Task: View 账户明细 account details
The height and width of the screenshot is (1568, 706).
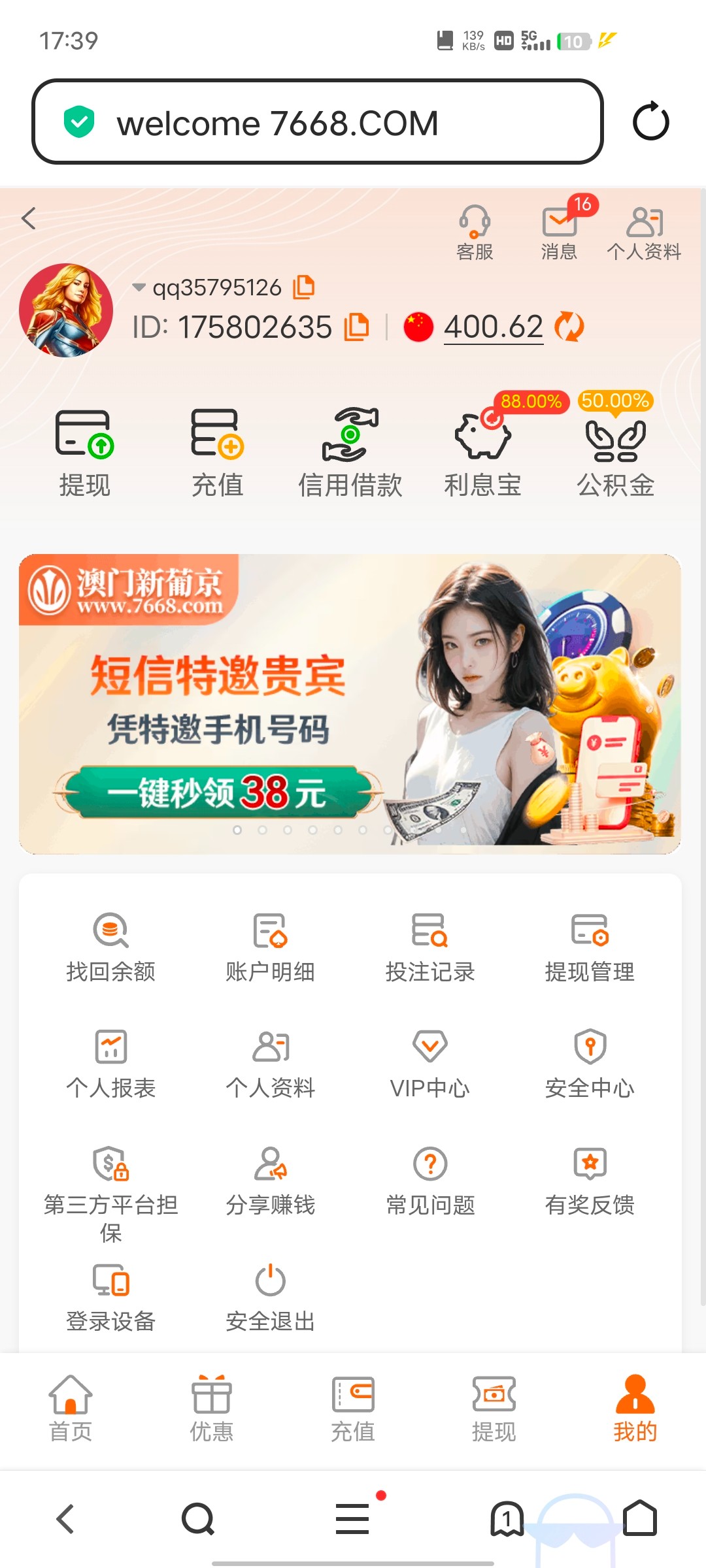Action: point(270,947)
